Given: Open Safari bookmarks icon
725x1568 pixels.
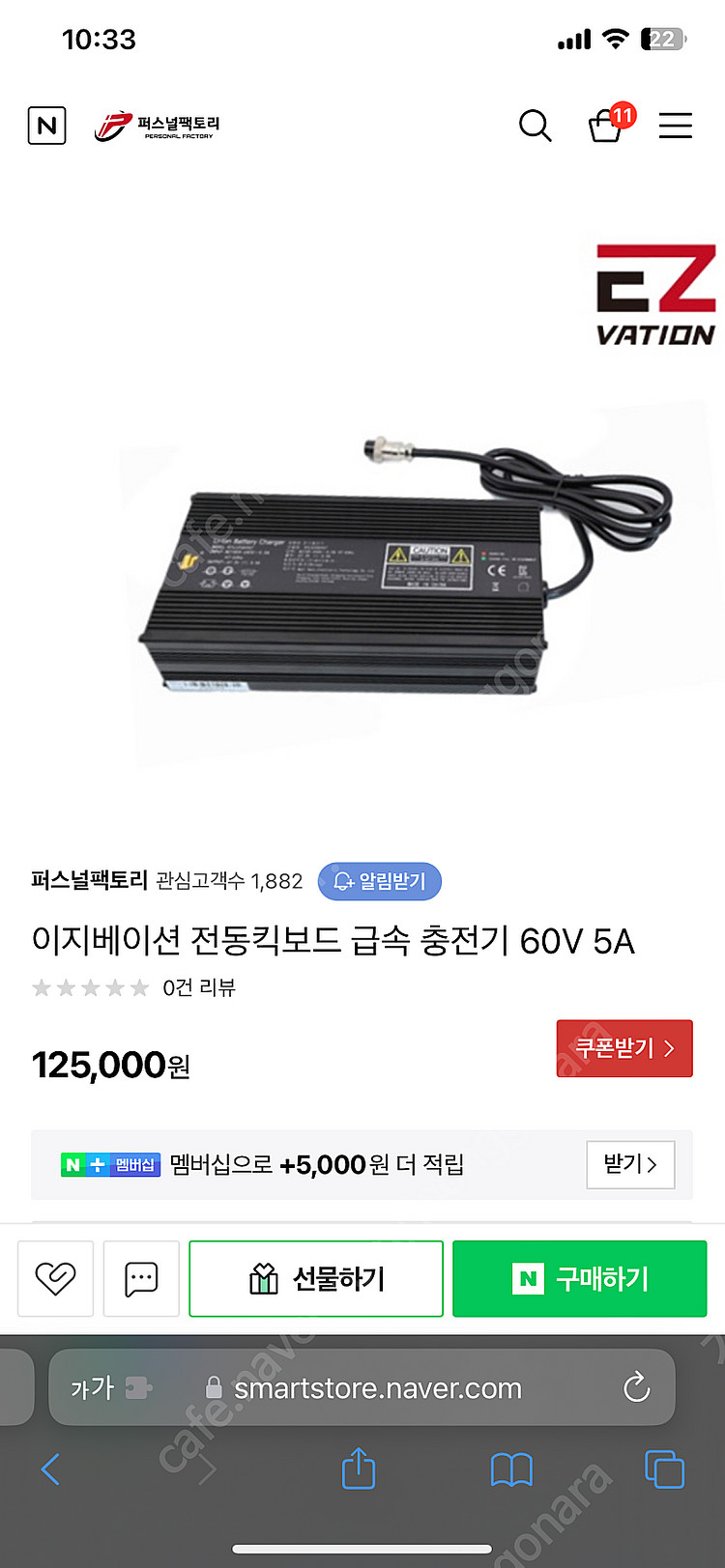Looking at the screenshot, I should 511,1469.
